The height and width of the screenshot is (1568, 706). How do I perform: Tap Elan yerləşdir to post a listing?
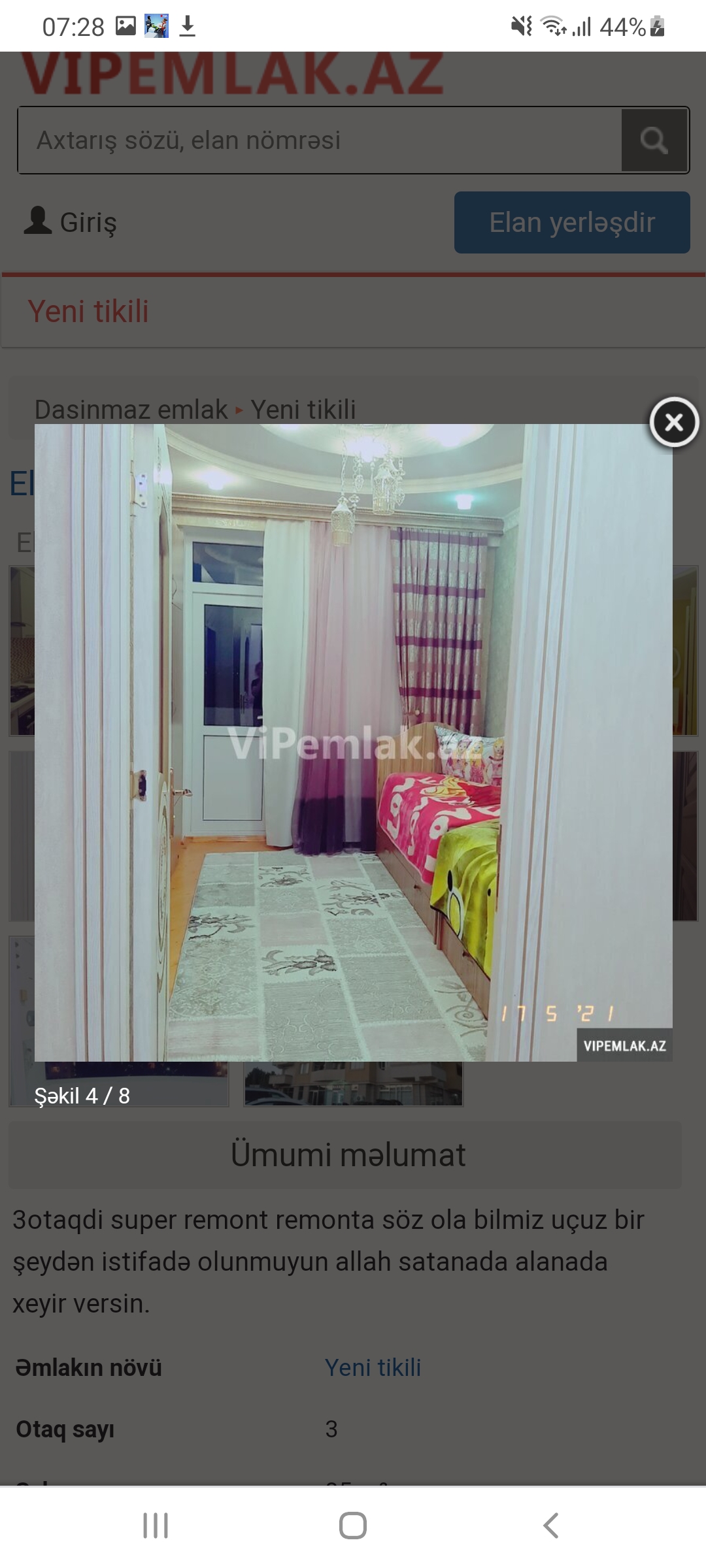coord(572,222)
